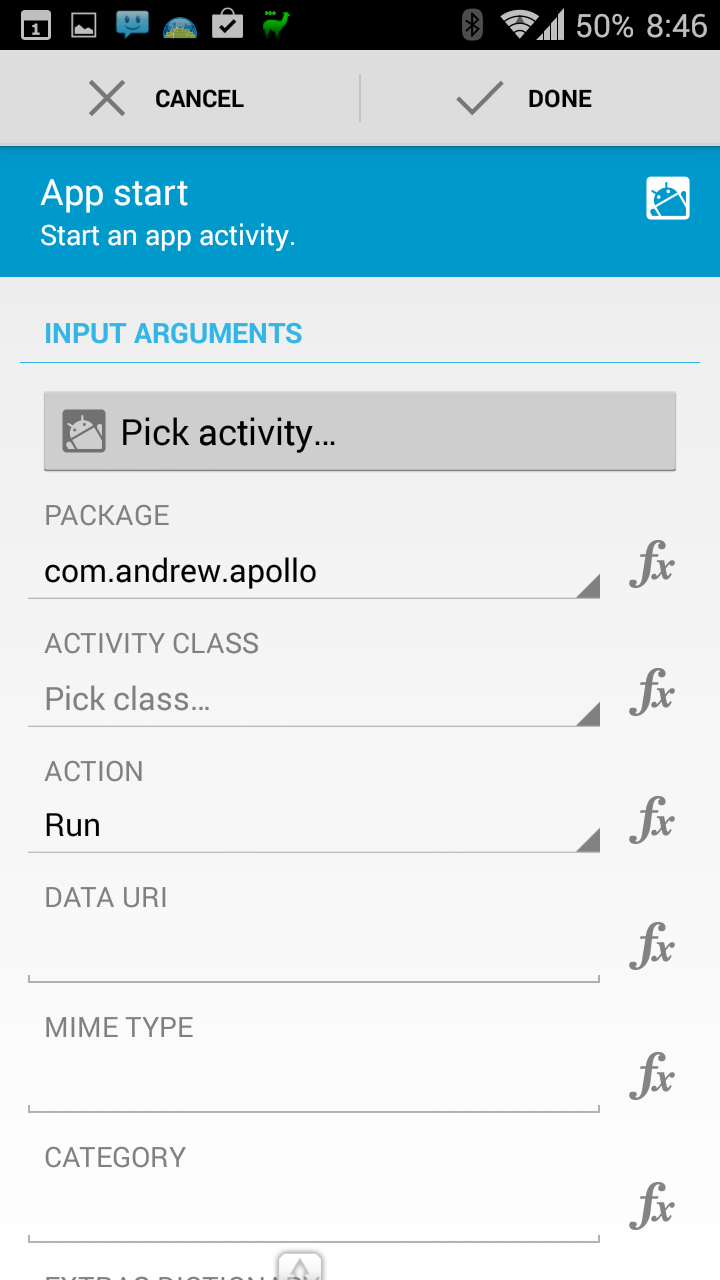Tap into the Category text field

tap(314, 1212)
